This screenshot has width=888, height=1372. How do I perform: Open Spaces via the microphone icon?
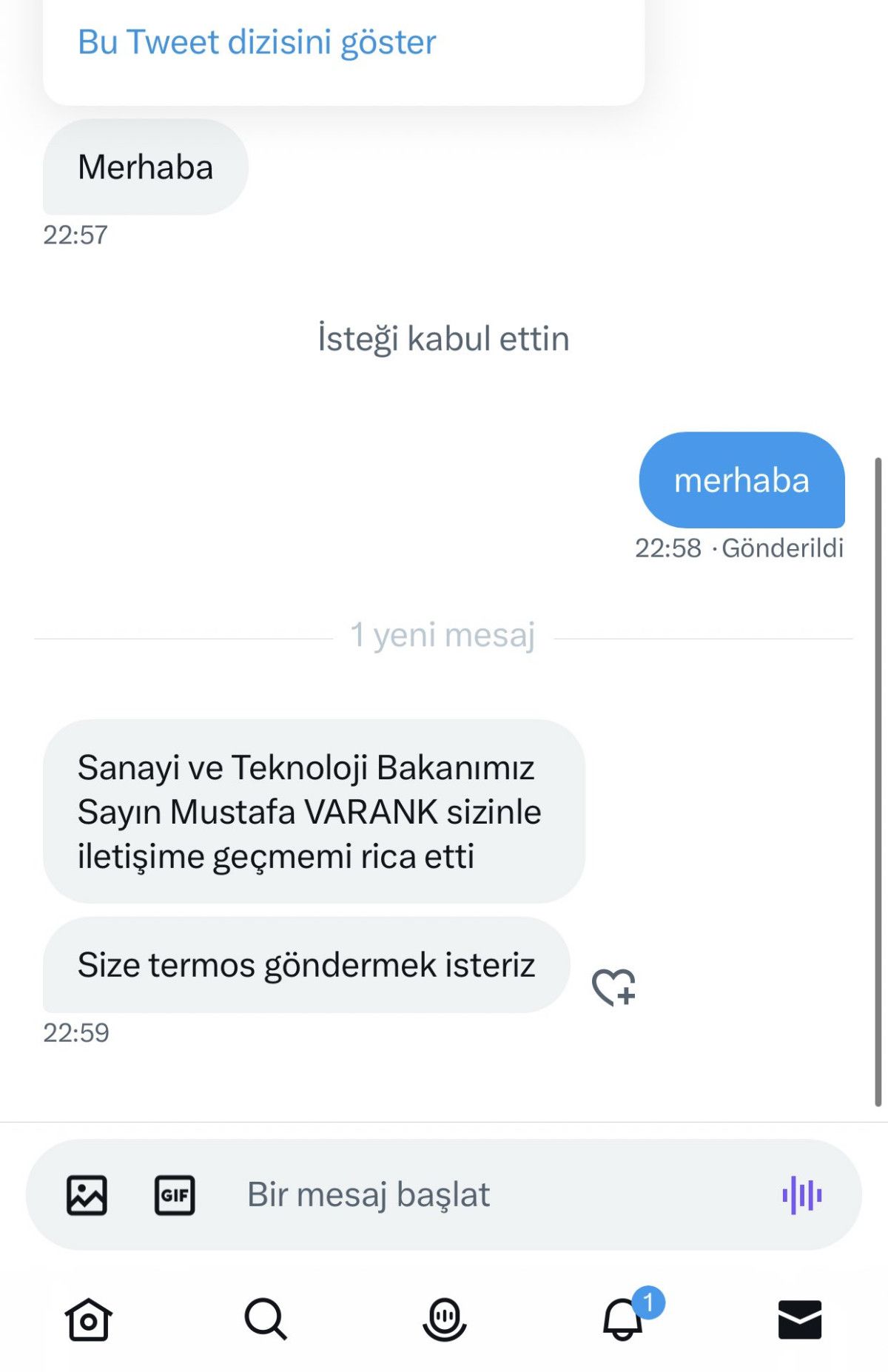click(x=444, y=1319)
